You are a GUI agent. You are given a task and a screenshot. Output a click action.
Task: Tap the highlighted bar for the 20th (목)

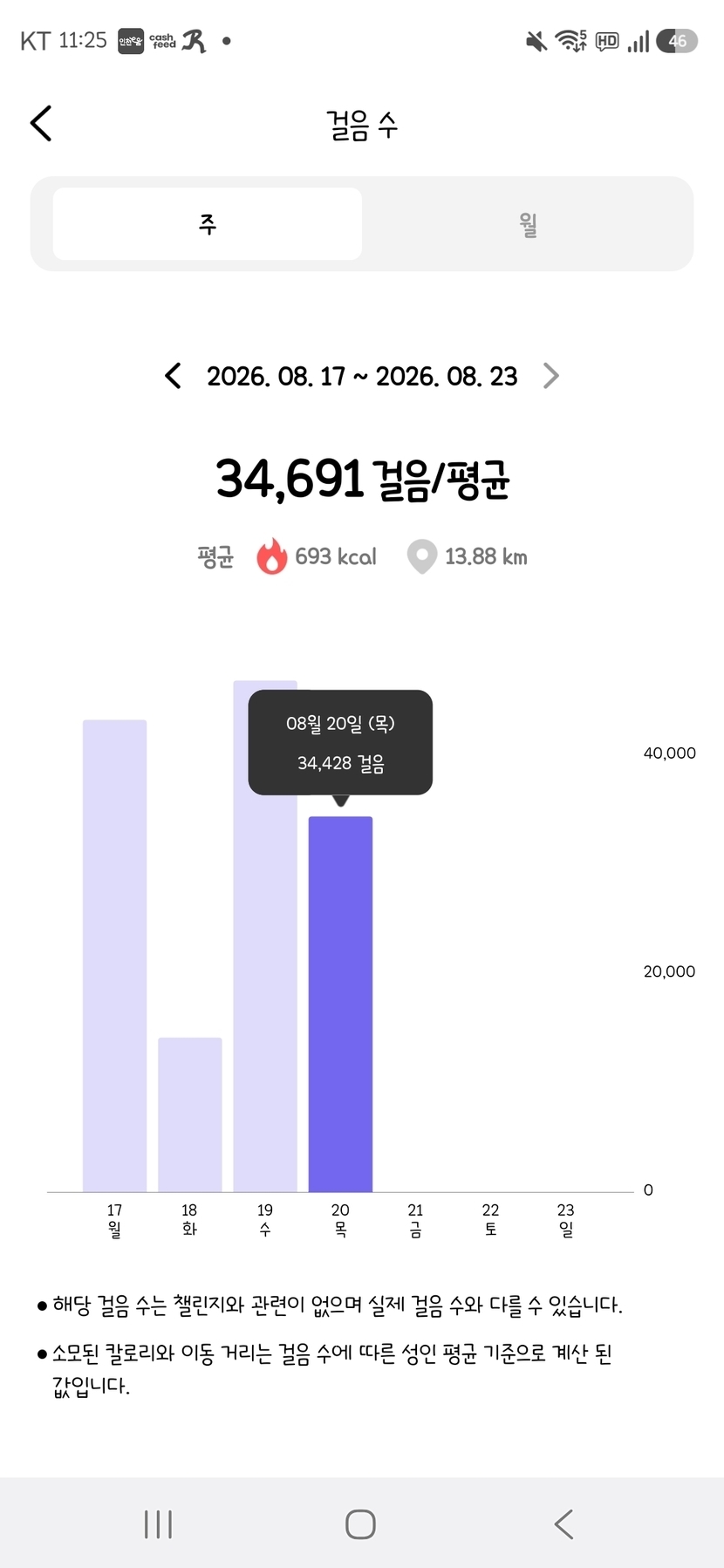(x=340, y=1004)
